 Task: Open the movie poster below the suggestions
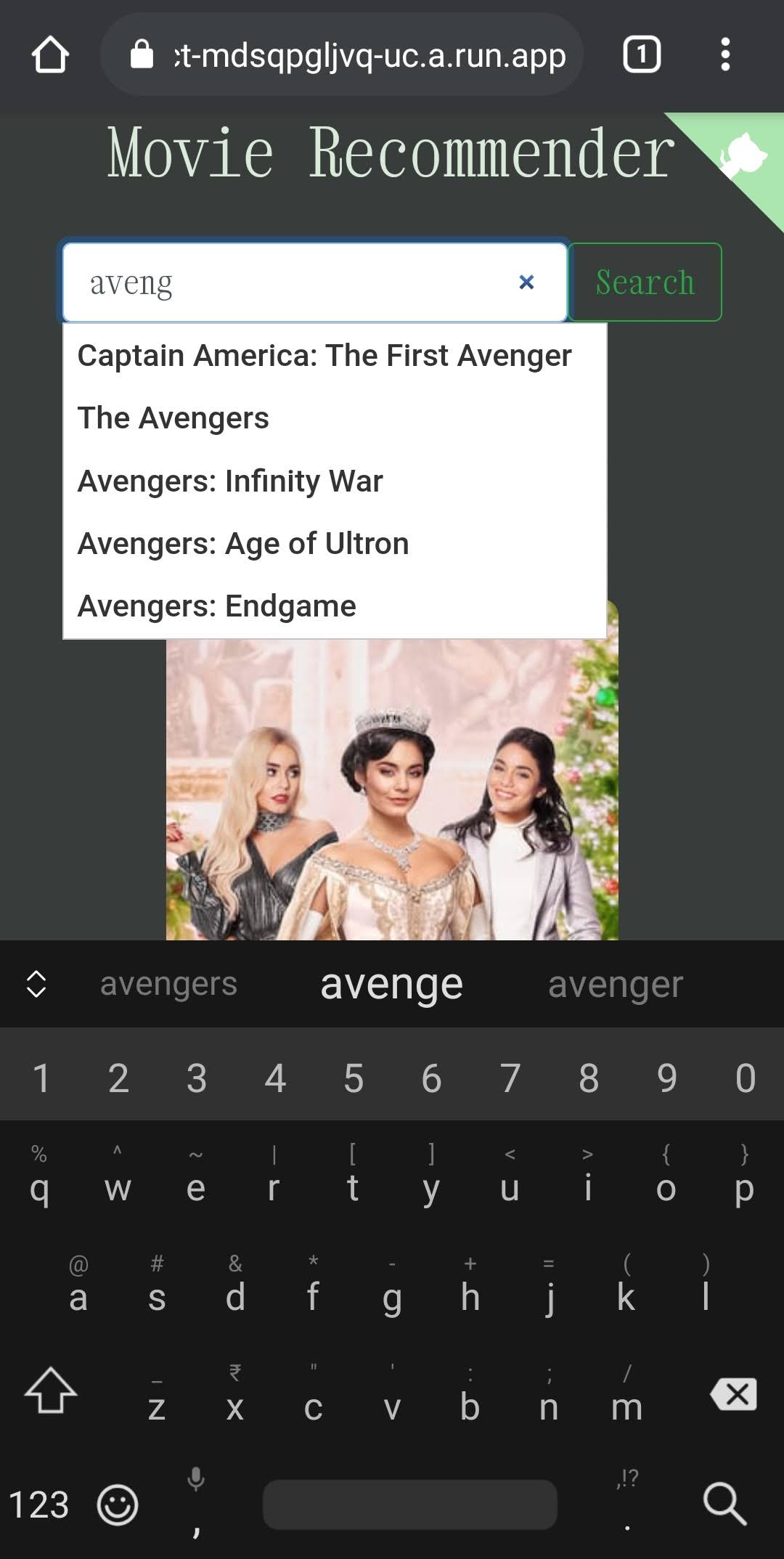point(392,789)
